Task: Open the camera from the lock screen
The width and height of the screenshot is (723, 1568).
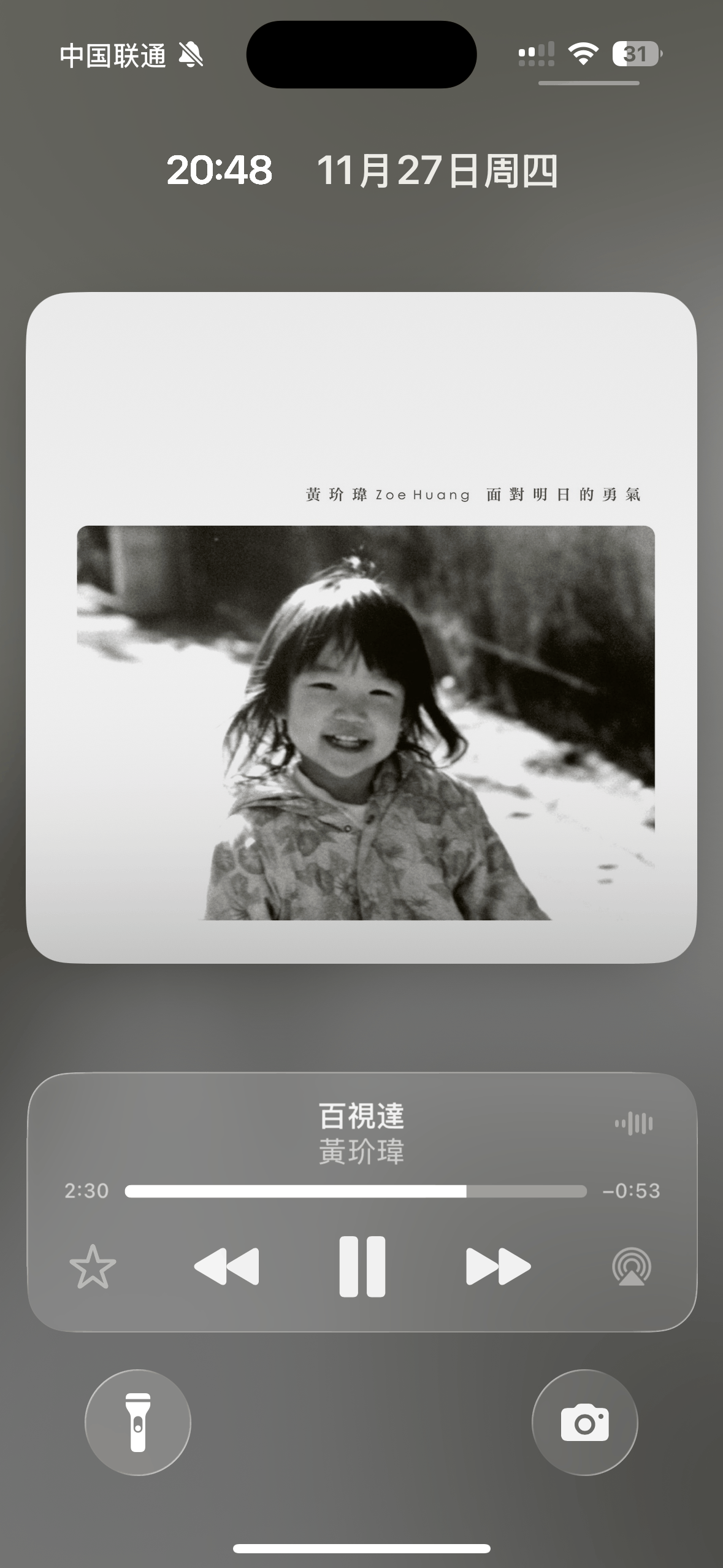Action: (584, 1423)
